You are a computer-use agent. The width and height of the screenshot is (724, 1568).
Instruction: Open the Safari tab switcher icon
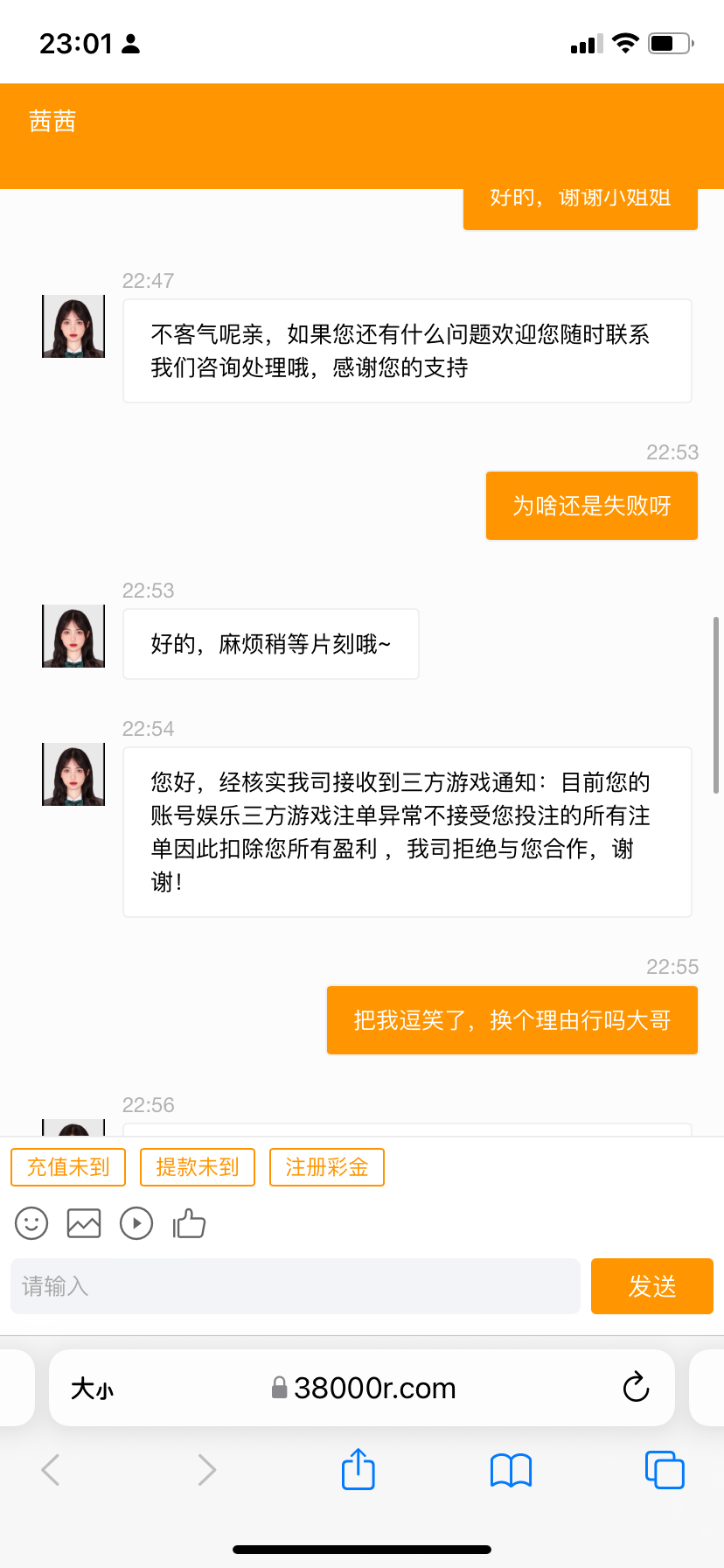pyautogui.click(x=665, y=1470)
